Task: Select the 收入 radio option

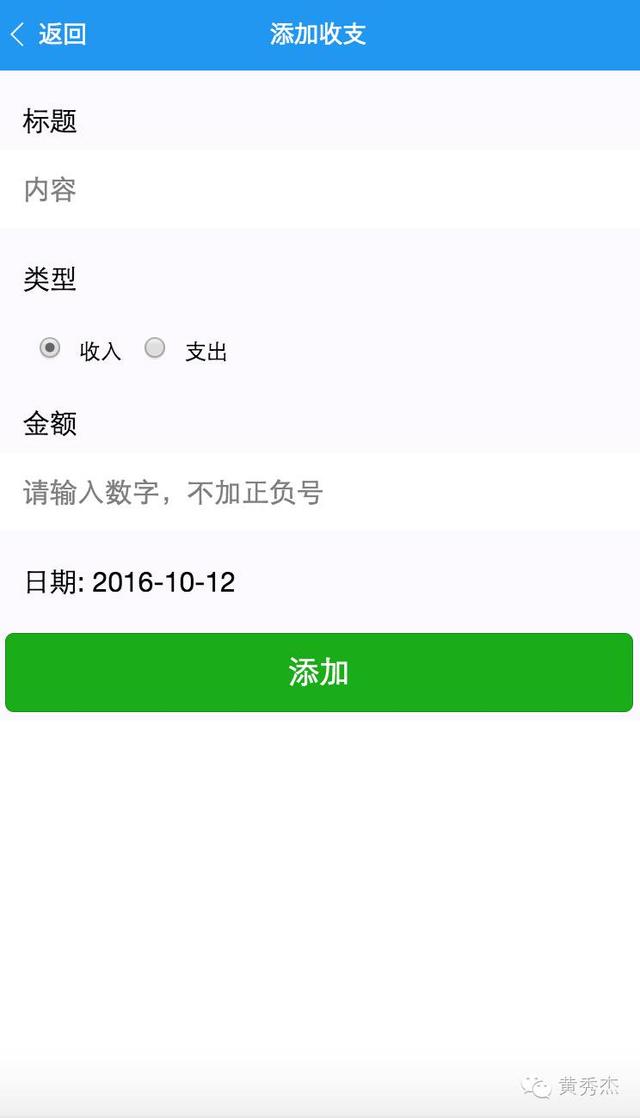Action: [x=50, y=348]
